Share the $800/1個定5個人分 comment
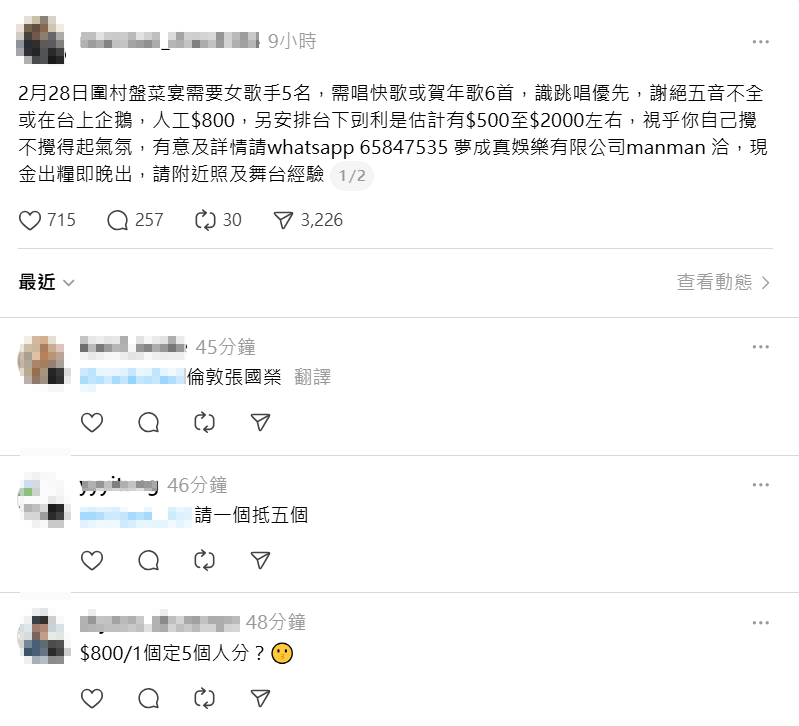Viewport: 799px width, 726px height. 260,697
